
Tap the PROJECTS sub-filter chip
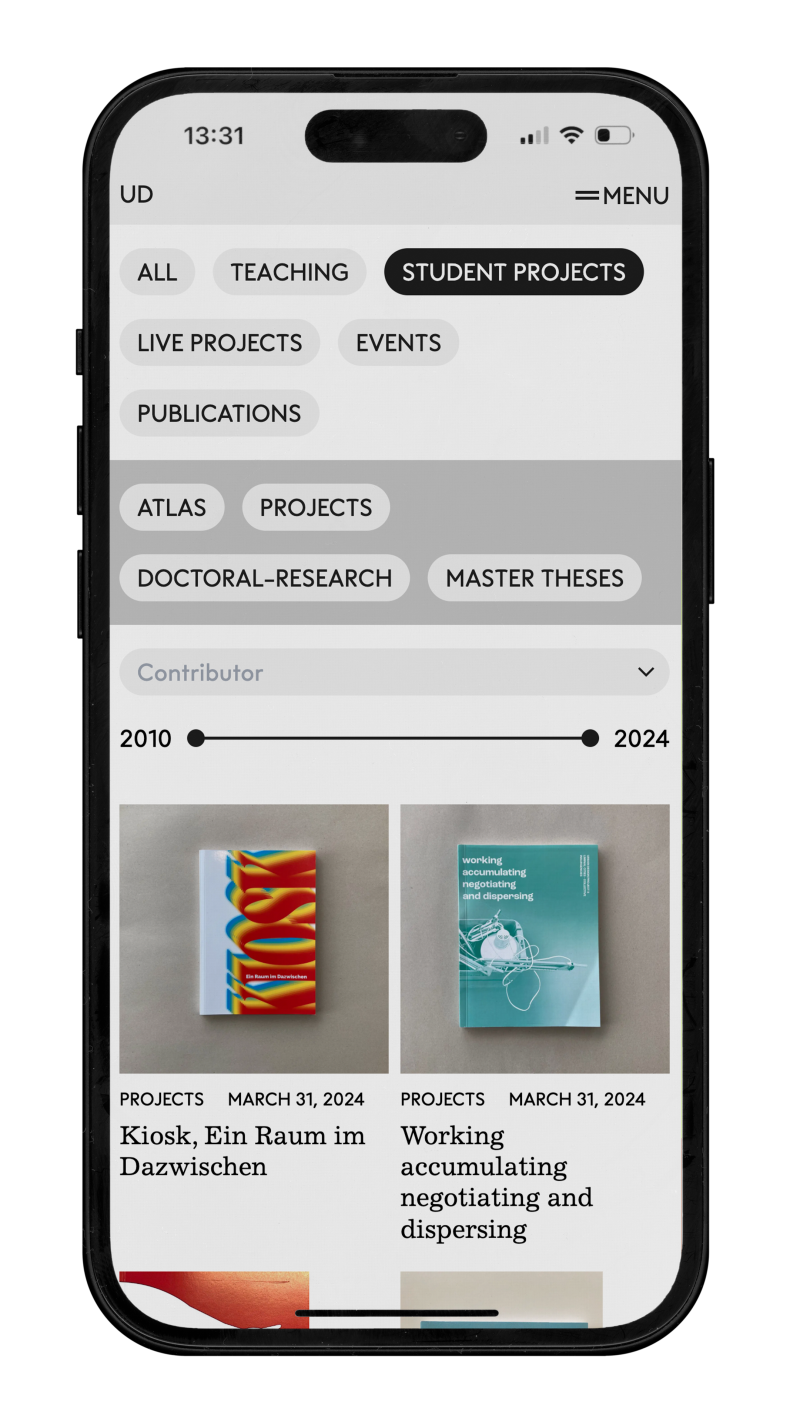(315, 508)
